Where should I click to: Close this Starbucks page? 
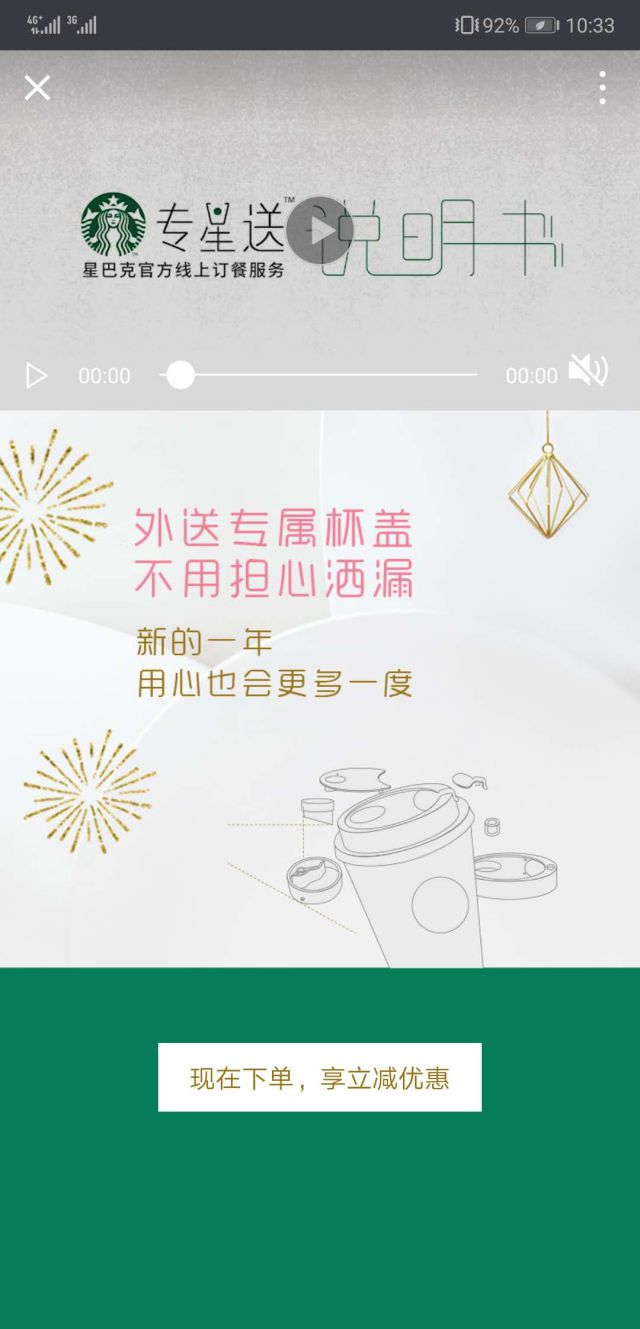click(37, 88)
